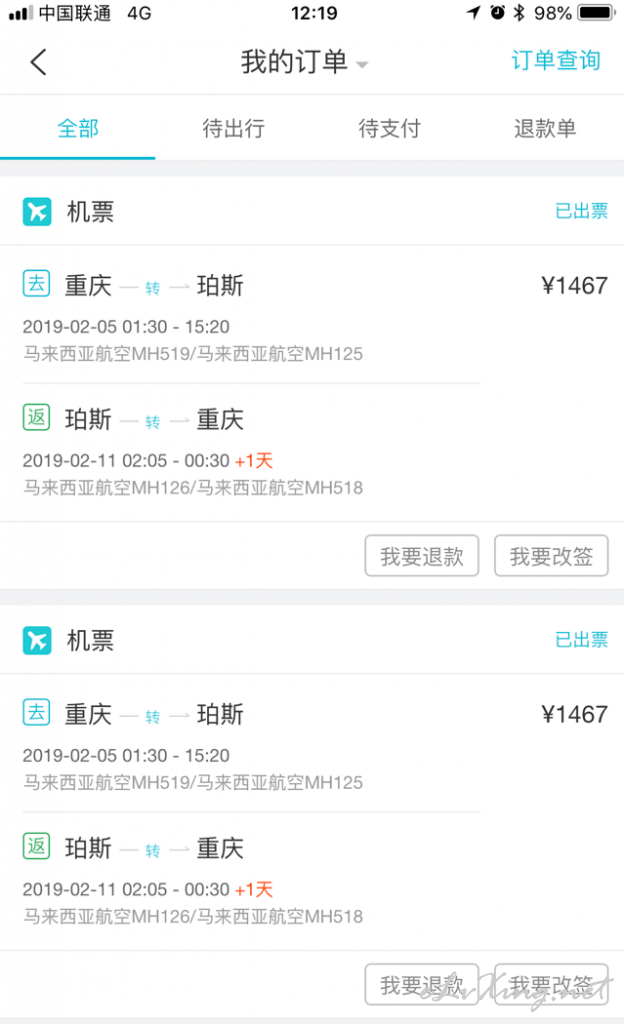The height and width of the screenshot is (1024, 624).
Task: Open 订单查询 order lookup
Action: (x=555, y=60)
